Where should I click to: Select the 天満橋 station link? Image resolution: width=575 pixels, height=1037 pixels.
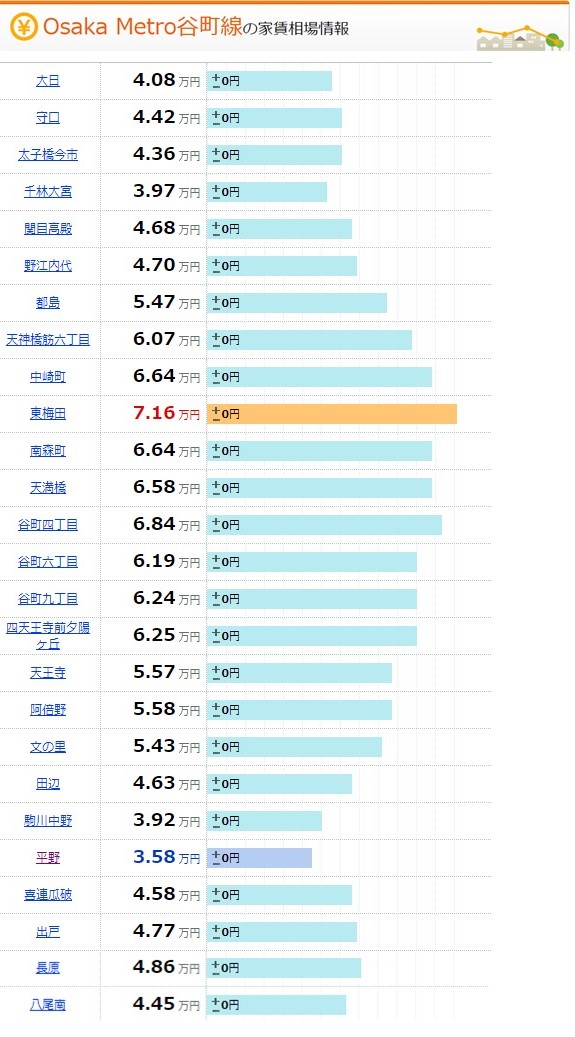point(48,488)
